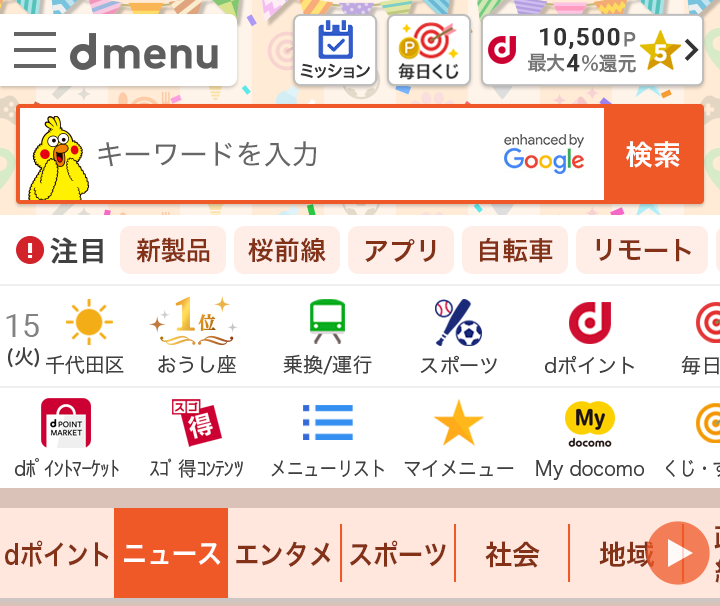
Task: Tap the キーワードを入力 search field
Action: click(300, 155)
